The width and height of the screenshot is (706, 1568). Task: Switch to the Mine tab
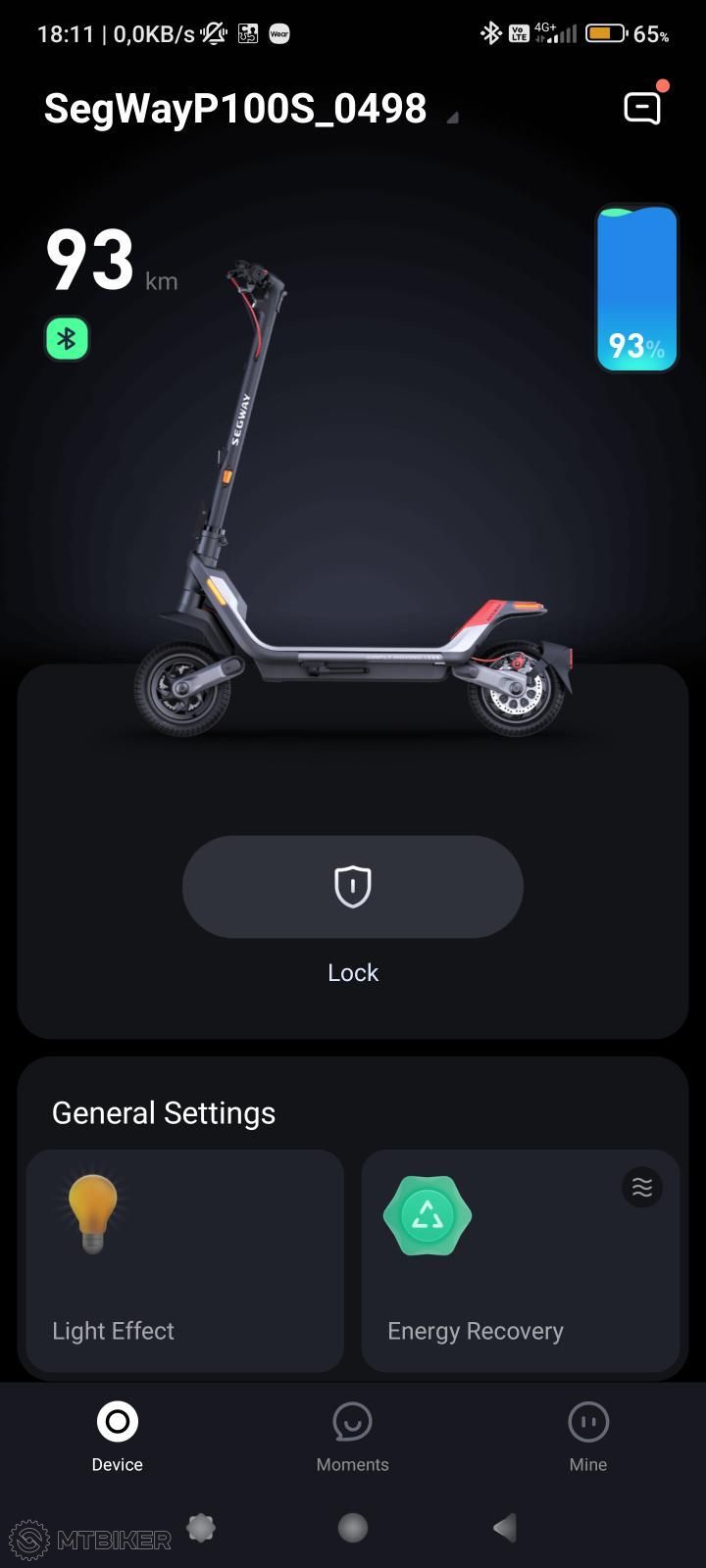coord(588,1437)
